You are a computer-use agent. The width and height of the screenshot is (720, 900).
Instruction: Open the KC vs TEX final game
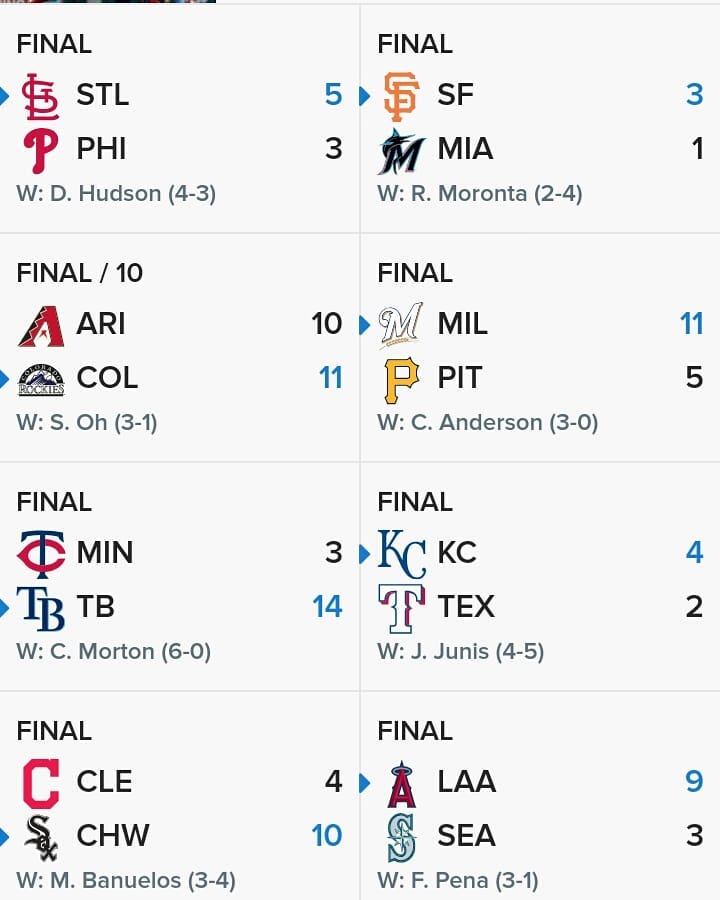[x=540, y=577]
